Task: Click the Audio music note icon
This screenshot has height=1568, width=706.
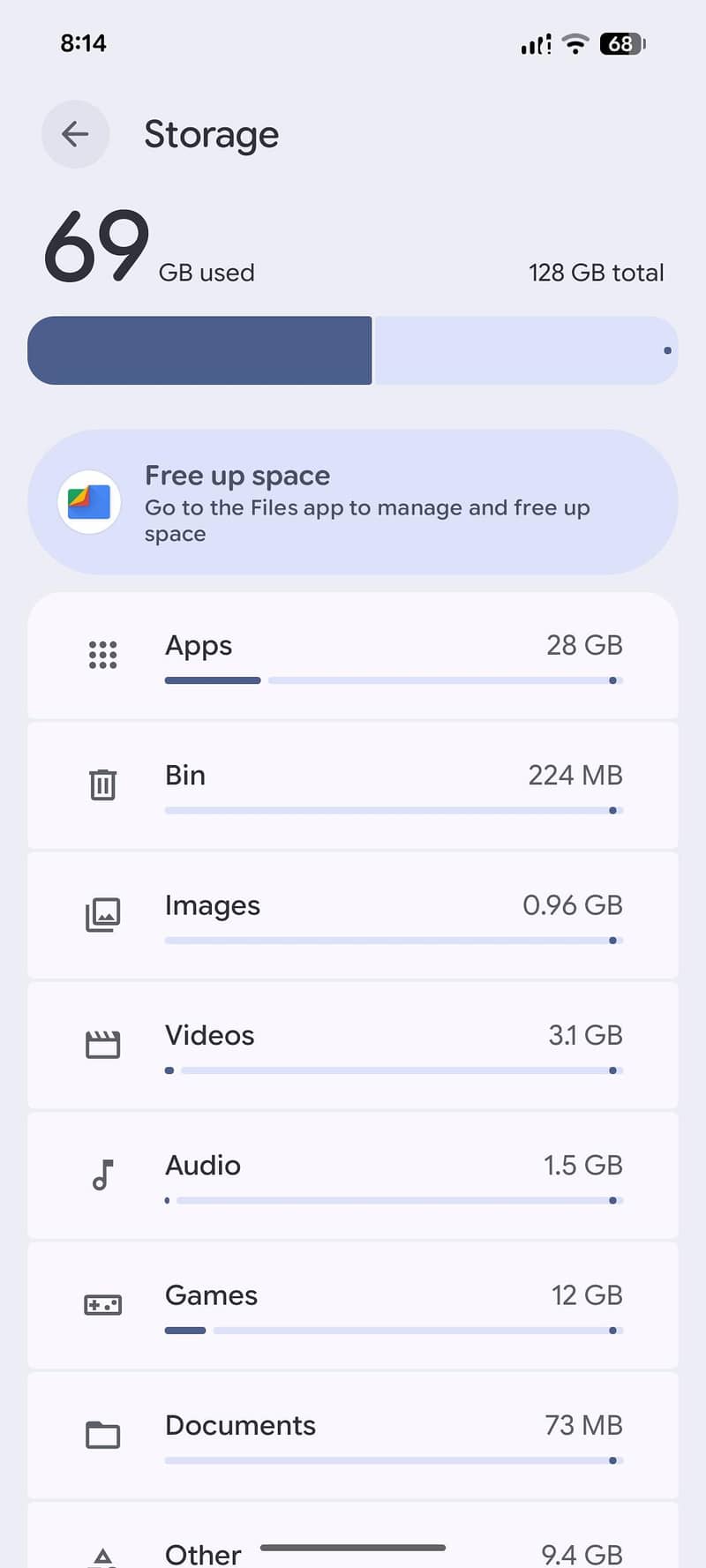Action: (x=102, y=1174)
